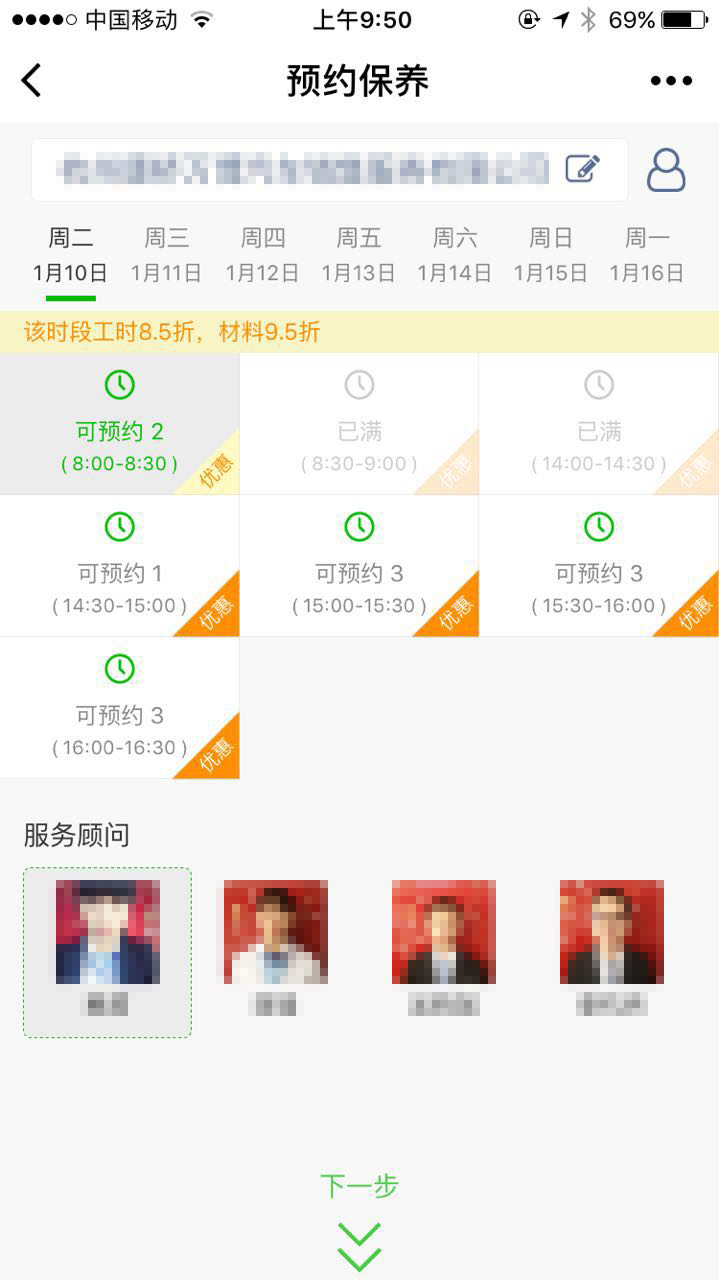This screenshot has height=1280, width=719.
Task: Switch to 周四 1月12日
Action: coord(262,255)
